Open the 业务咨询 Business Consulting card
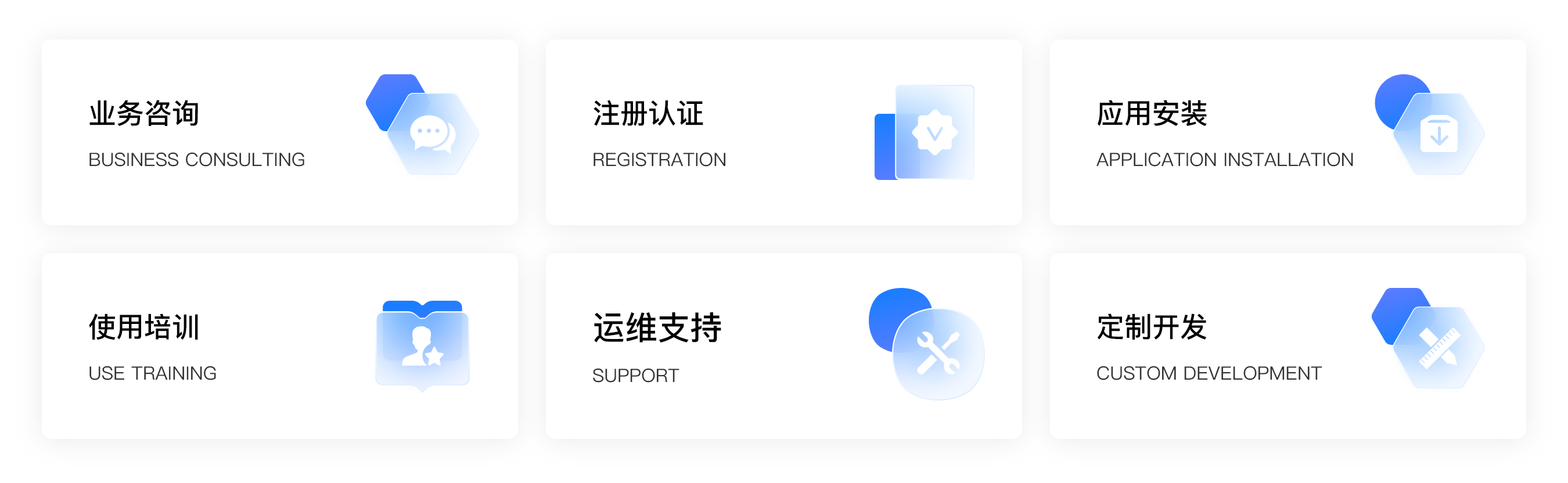The width and height of the screenshot is (1568, 483). (x=279, y=132)
